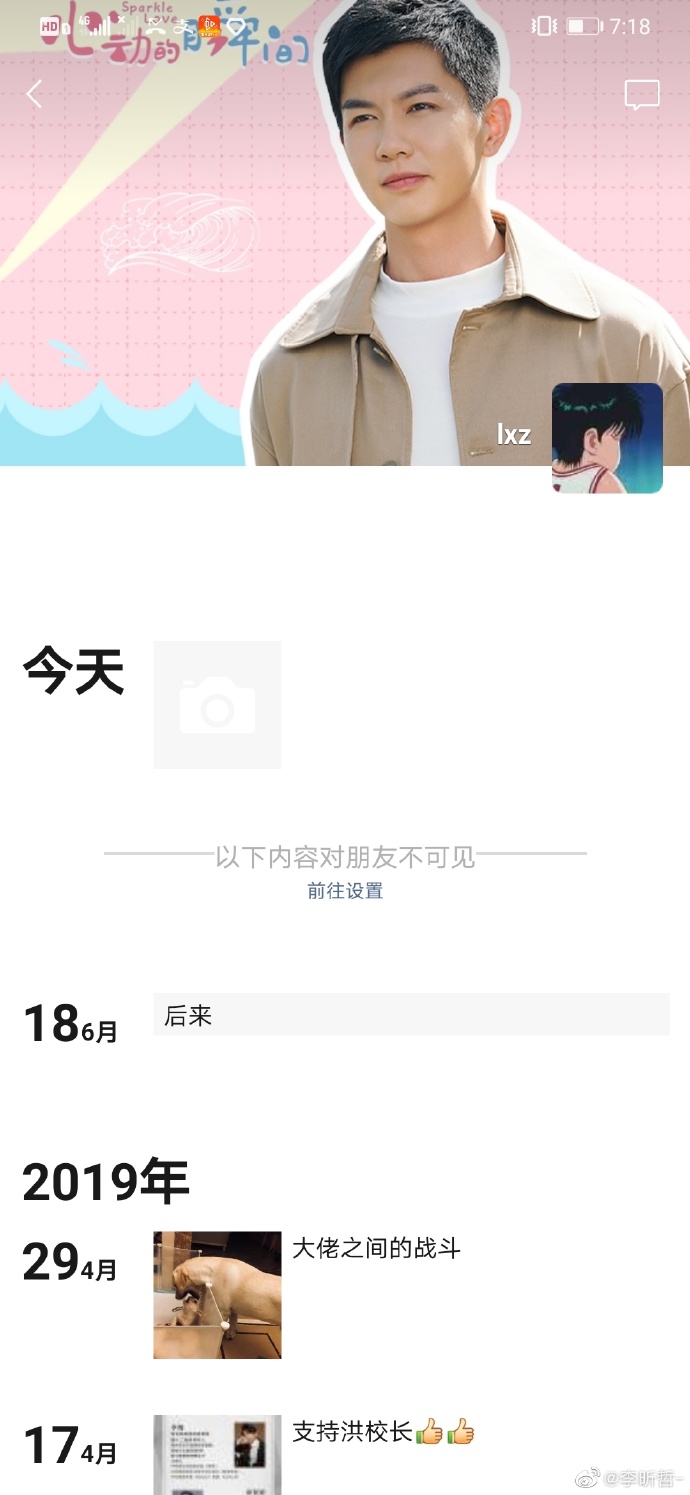The width and height of the screenshot is (690, 1495).
Task: Go back using the top-left arrow
Action: point(34,94)
